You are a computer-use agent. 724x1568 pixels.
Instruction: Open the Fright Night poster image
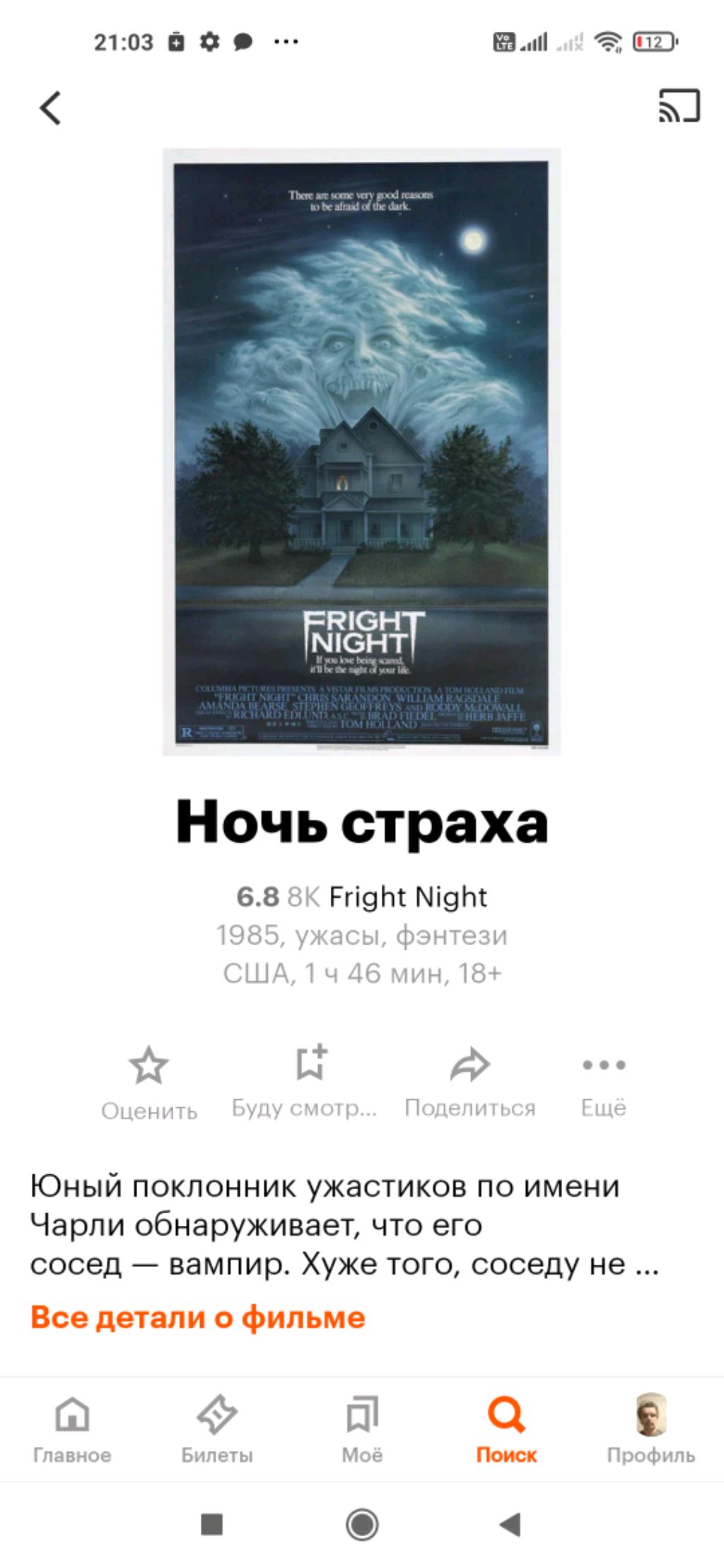coord(361,452)
